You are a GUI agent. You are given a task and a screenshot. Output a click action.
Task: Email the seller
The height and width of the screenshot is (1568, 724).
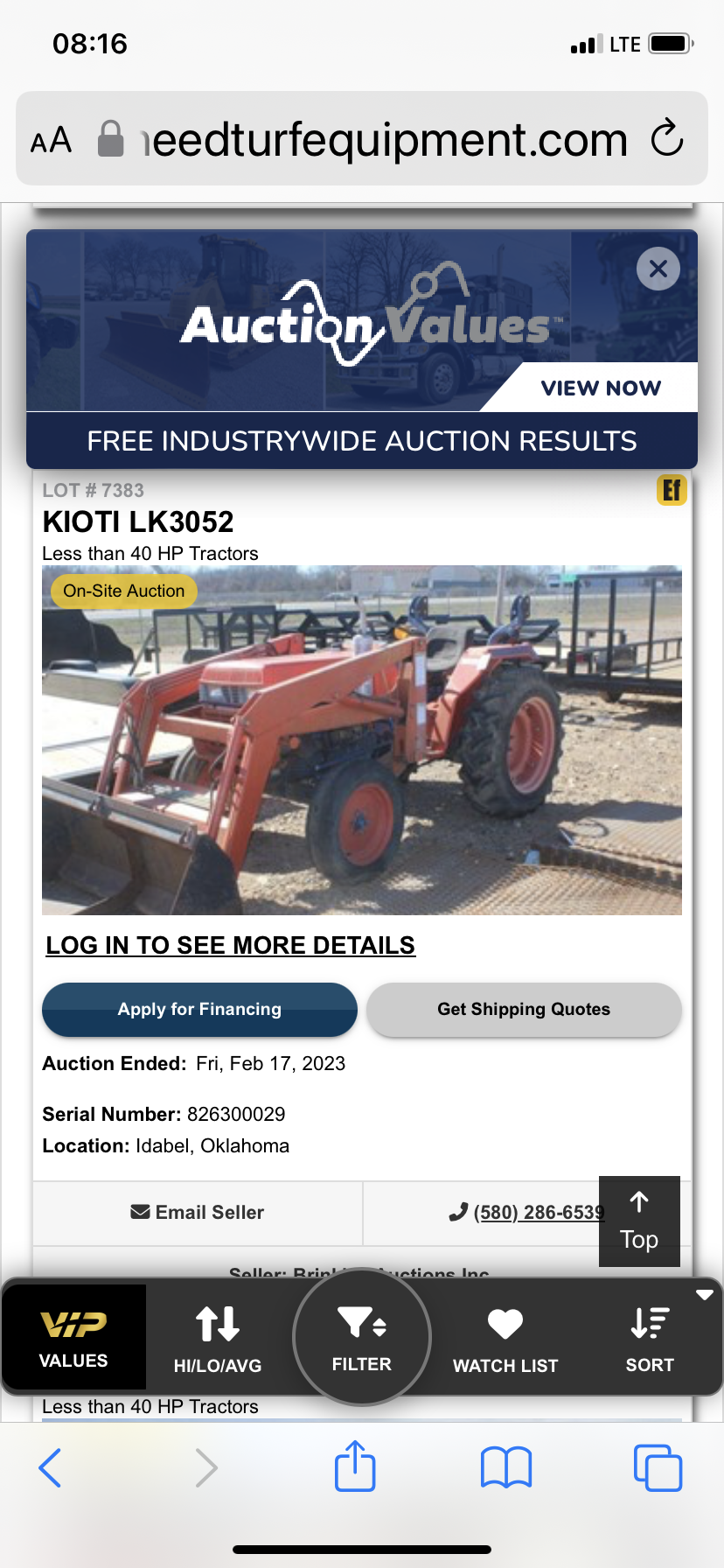pyautogui.click(x=198, y=1212)
